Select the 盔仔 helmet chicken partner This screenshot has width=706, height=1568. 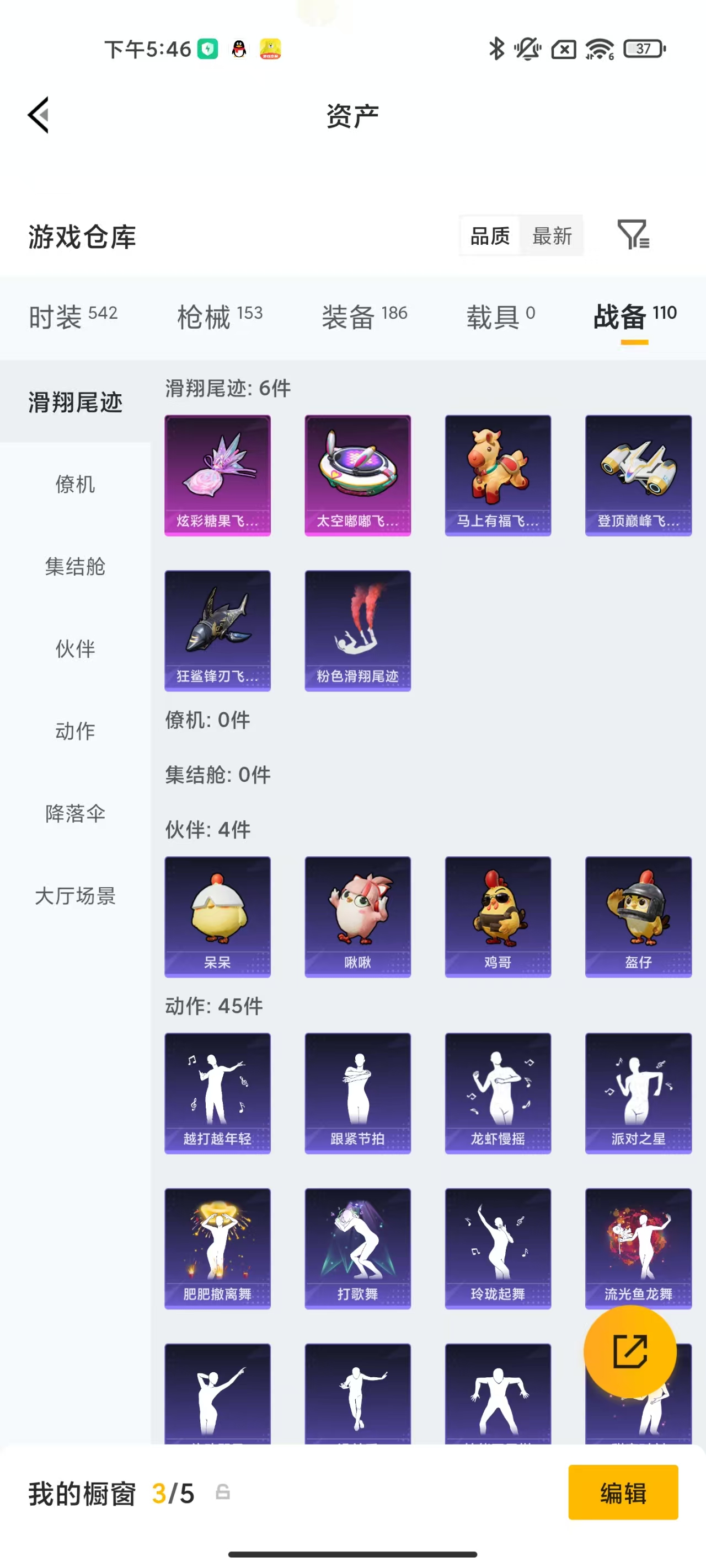point(638,916)
